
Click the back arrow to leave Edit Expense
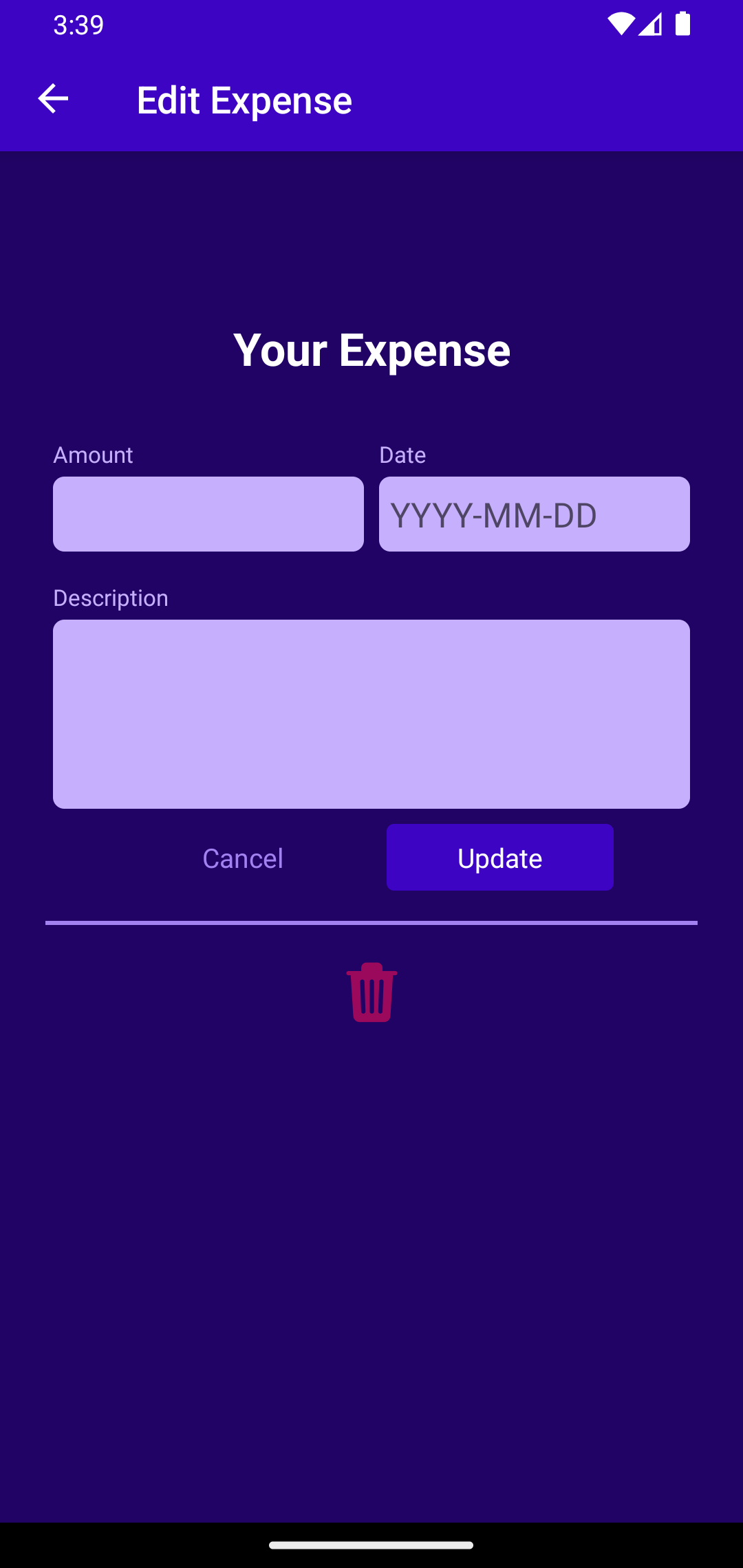(x=52, y=100)
